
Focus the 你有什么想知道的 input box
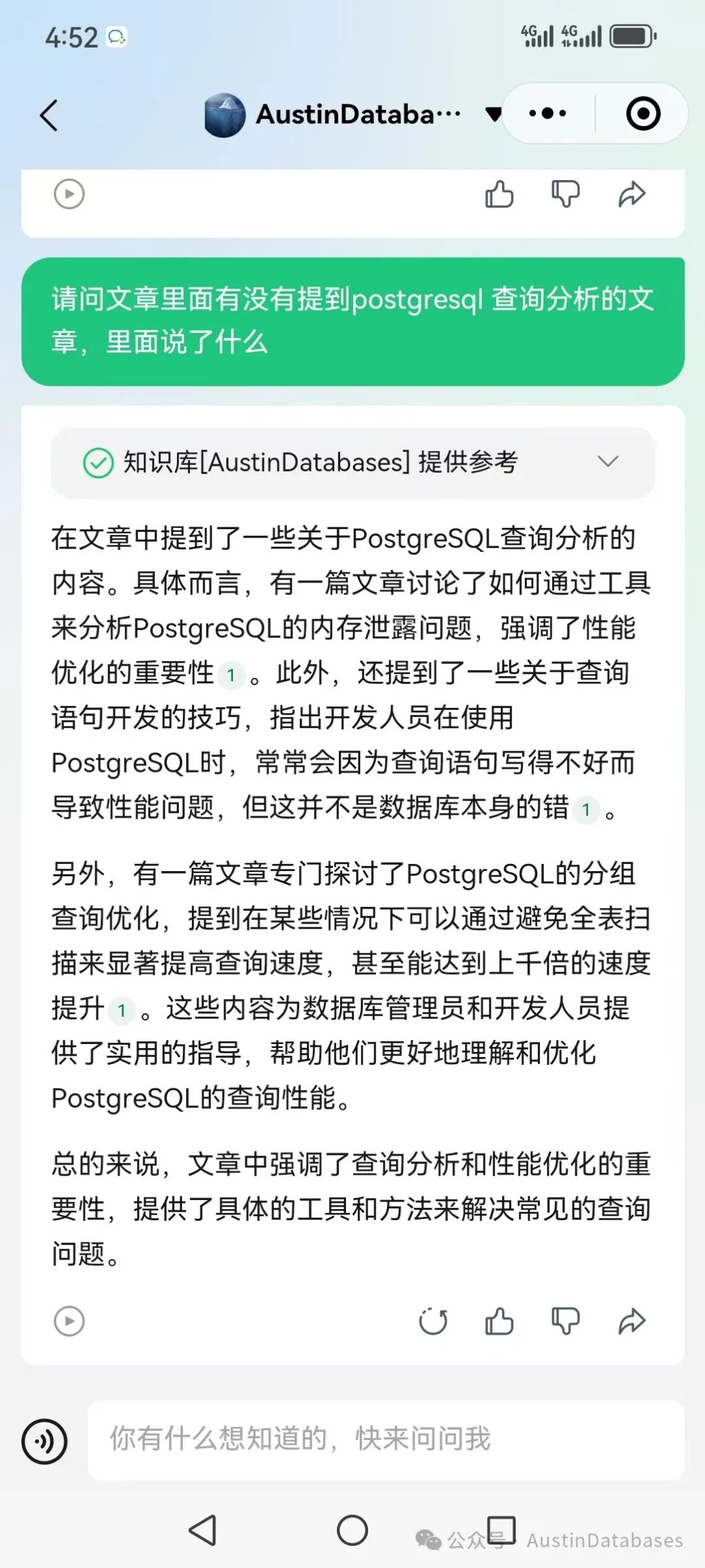385,1440
